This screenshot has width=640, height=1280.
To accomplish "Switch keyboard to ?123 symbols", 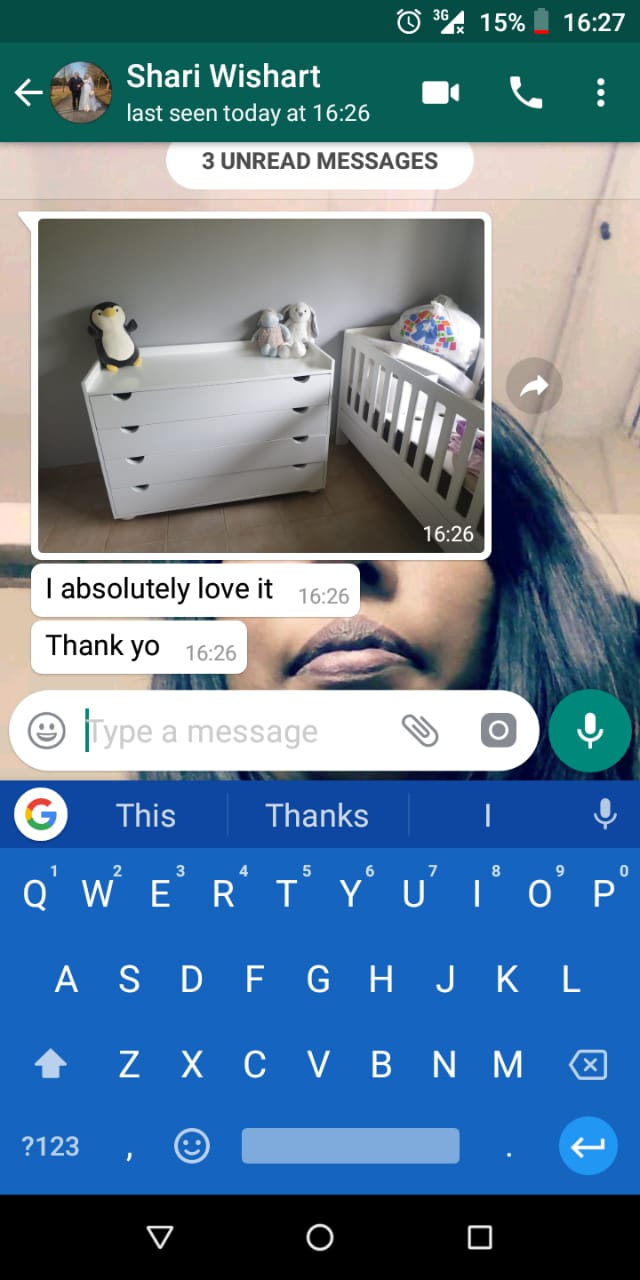I will click(x=50, y=1146).
